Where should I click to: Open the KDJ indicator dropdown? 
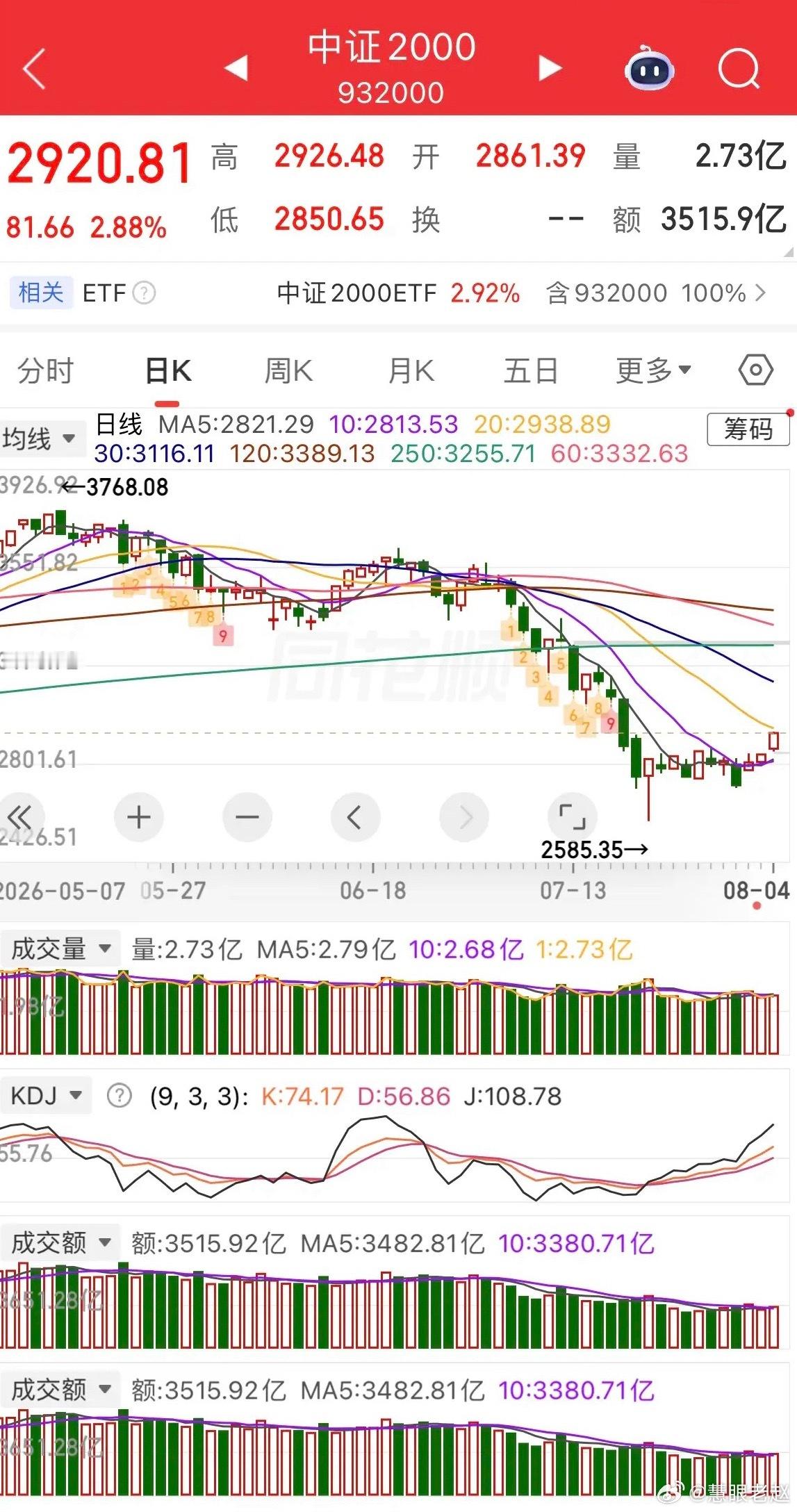[x=46, y=1096]
